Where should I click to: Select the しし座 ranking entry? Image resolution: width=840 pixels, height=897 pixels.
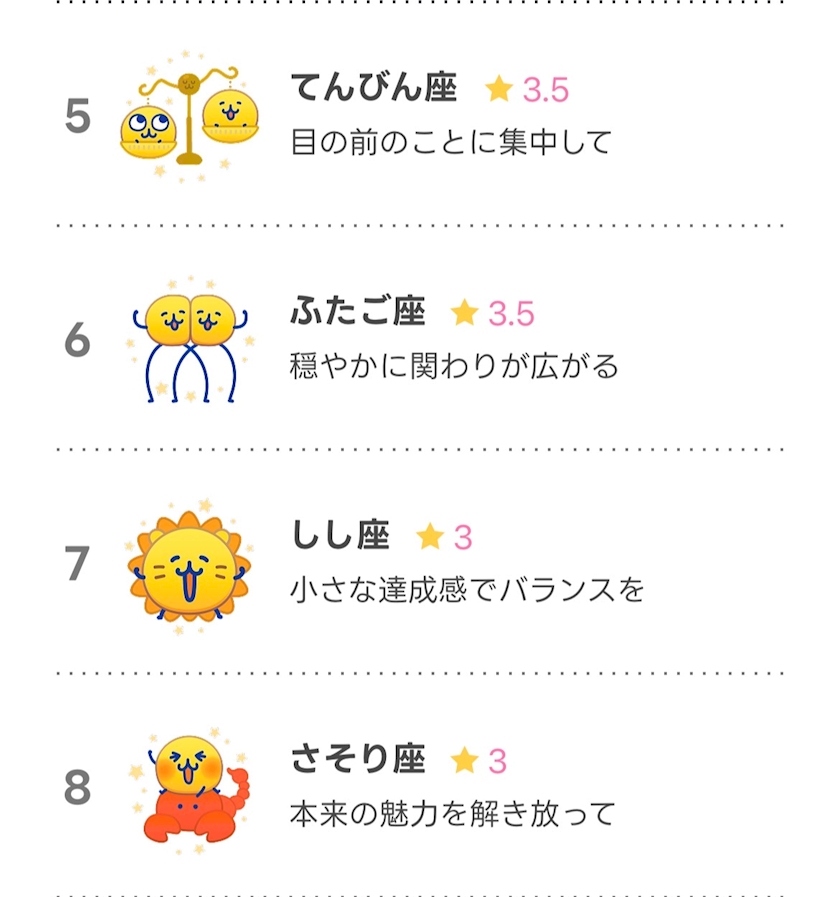(x=420, y=562)
